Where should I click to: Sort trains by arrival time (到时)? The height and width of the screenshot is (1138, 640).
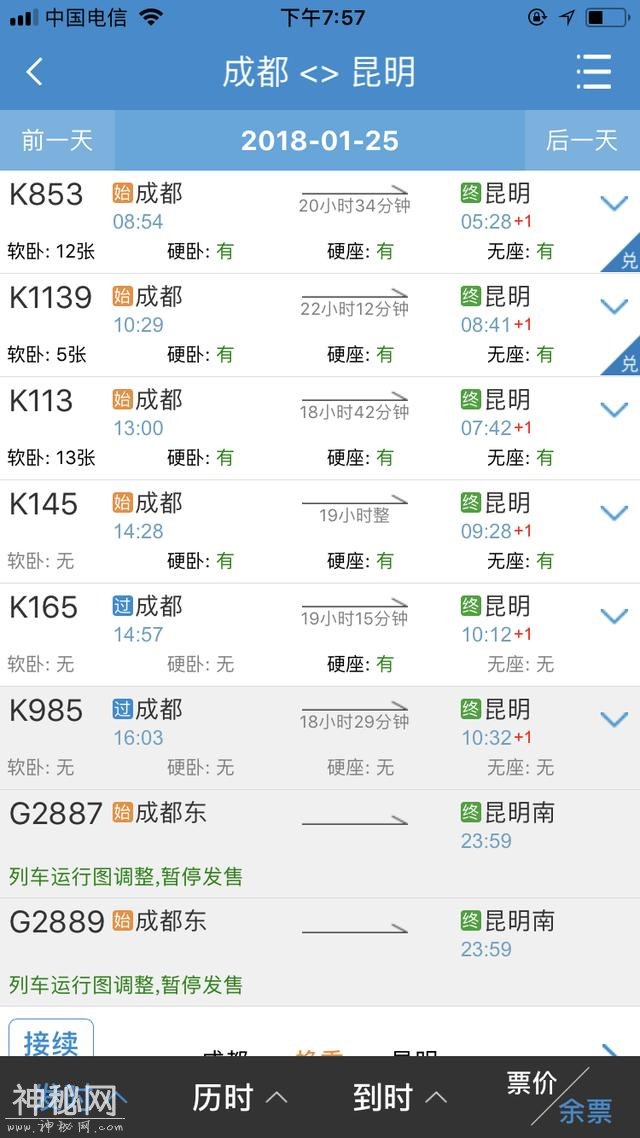point(399,1097)
